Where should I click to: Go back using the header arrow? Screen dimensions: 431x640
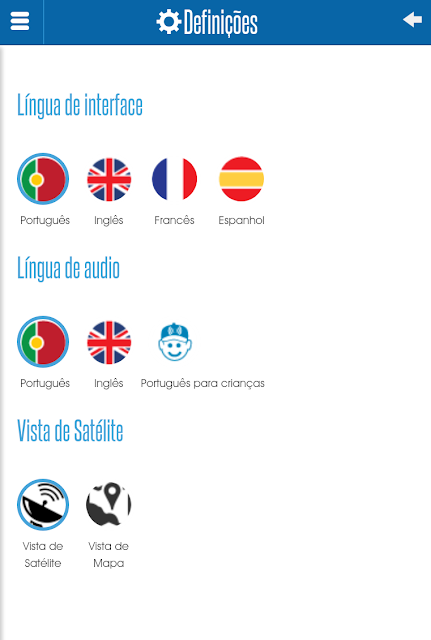coord(412,20)
